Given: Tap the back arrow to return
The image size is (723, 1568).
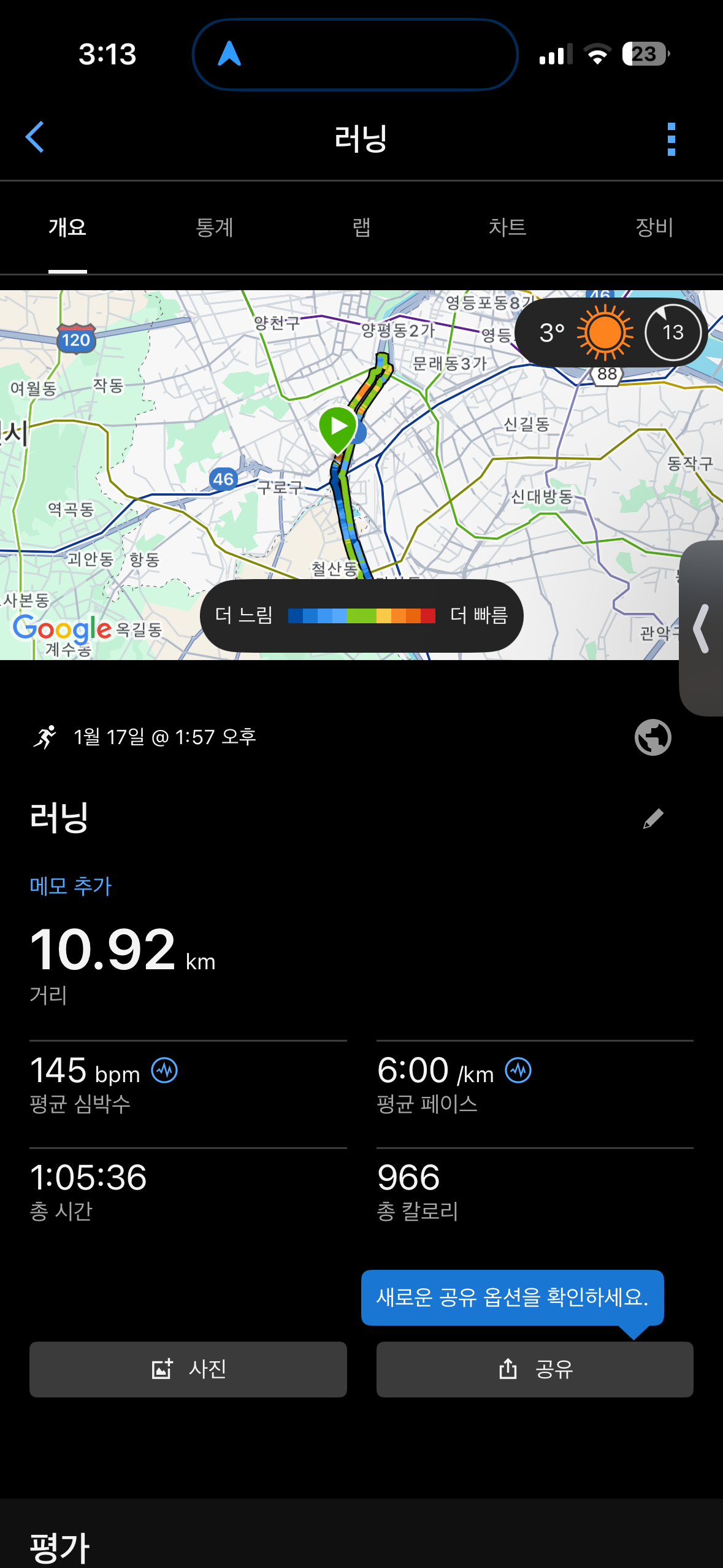Looking at the screenshot, I should (x=35, y=137).
